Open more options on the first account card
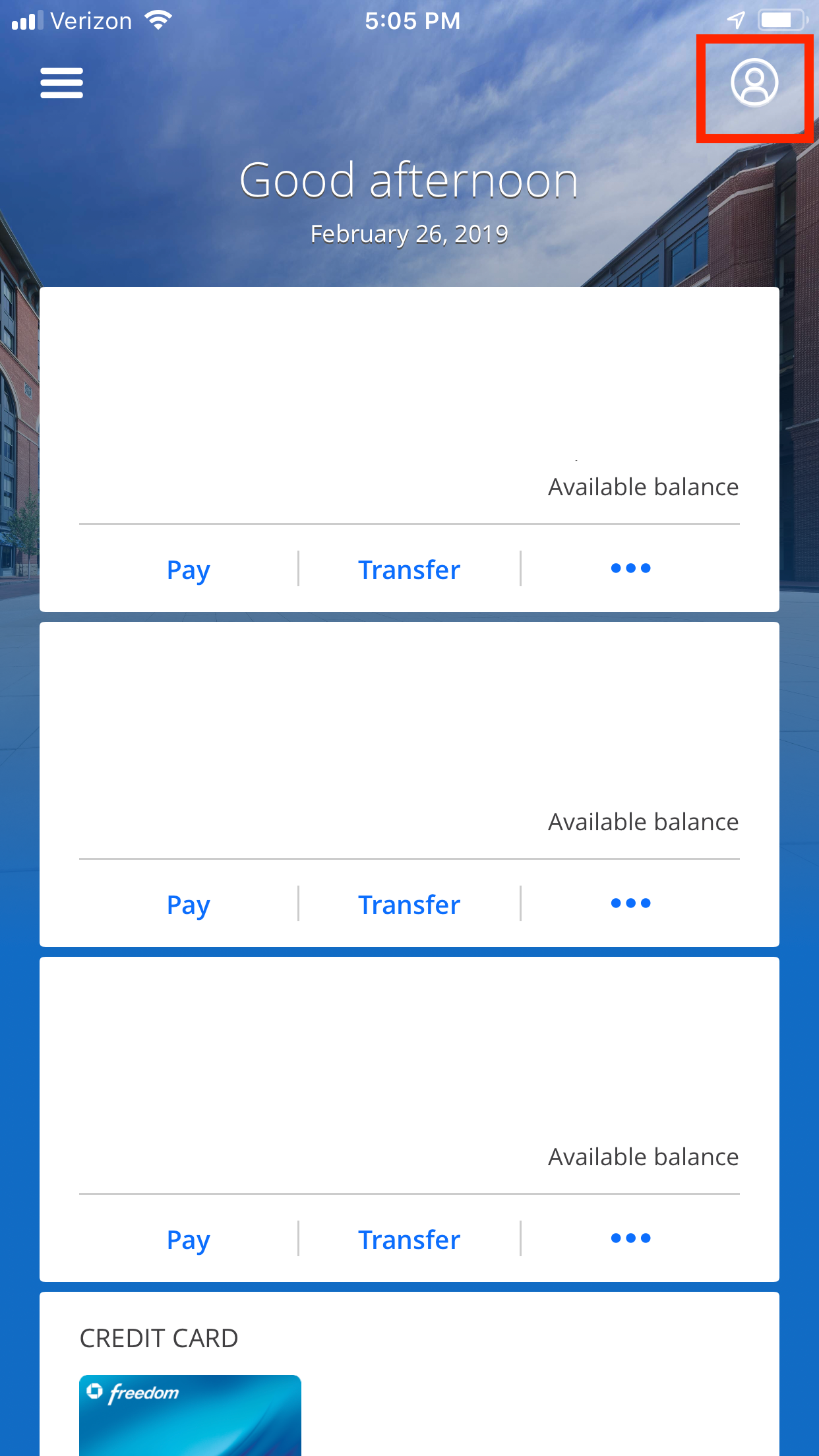Image resolution: width=819 pixels, height=1456 pixels. (630, 568)
